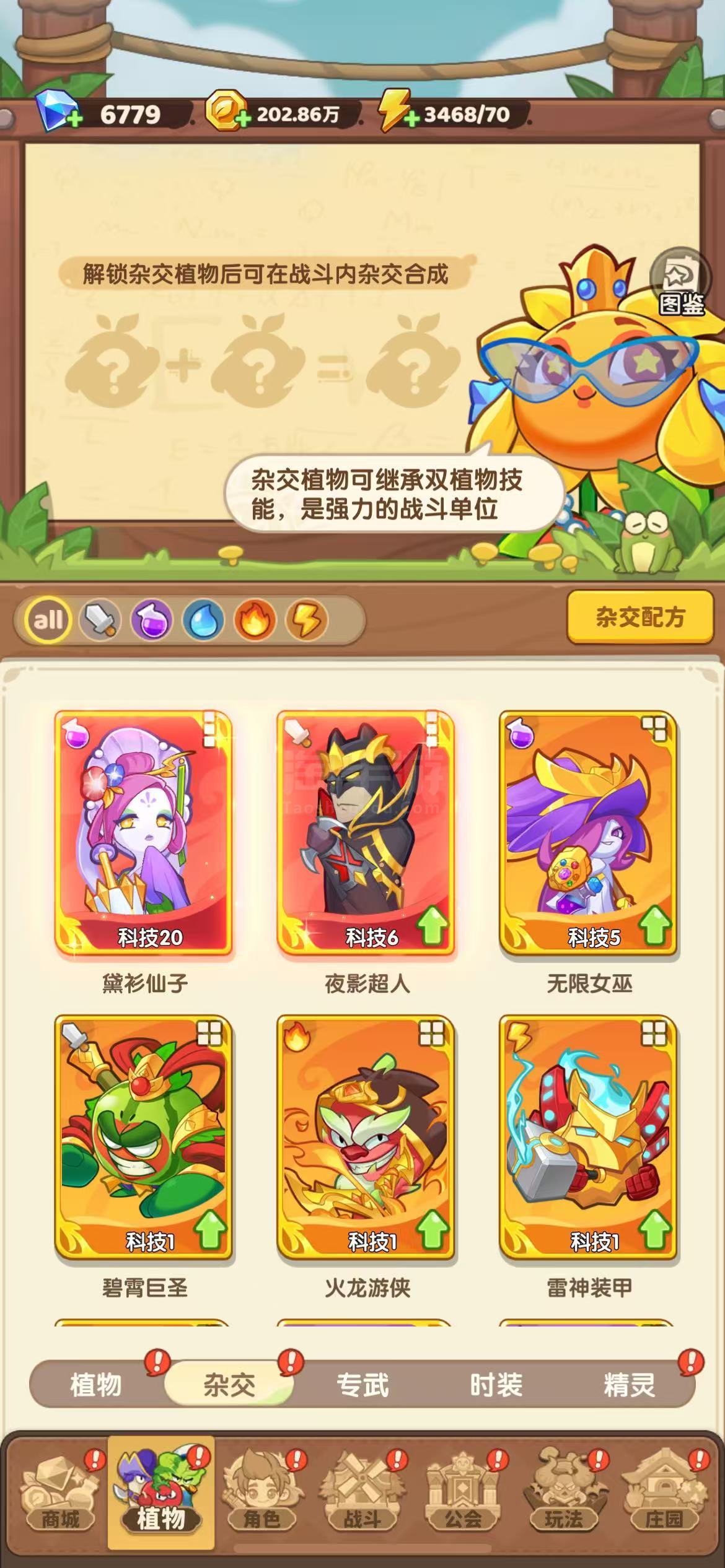The height and width of the screenshot is (1568, 725).
Task: View the 无限女巫 hybrid card
Action: [588, 833]
